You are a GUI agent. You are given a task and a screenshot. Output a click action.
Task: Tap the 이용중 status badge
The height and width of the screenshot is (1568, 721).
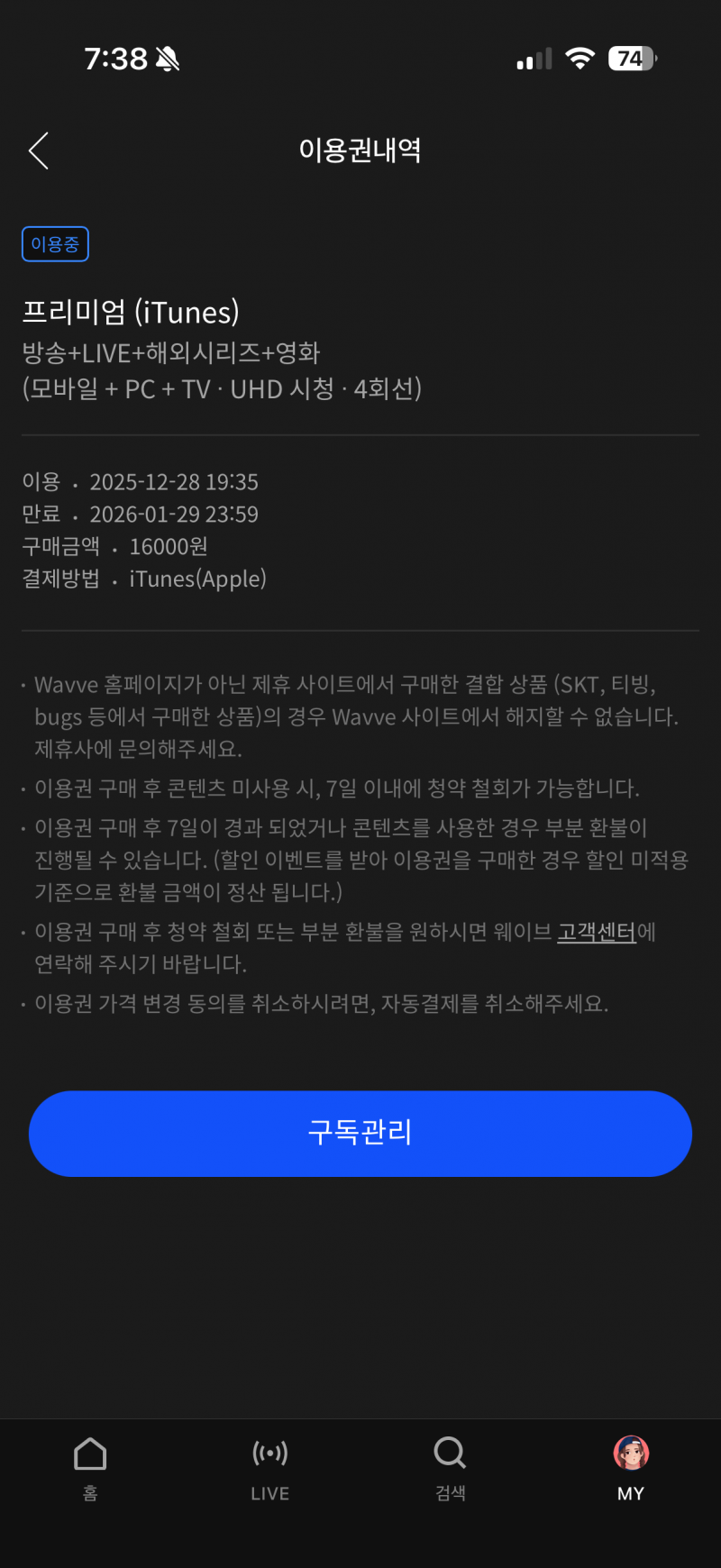(x=55, y=243)
